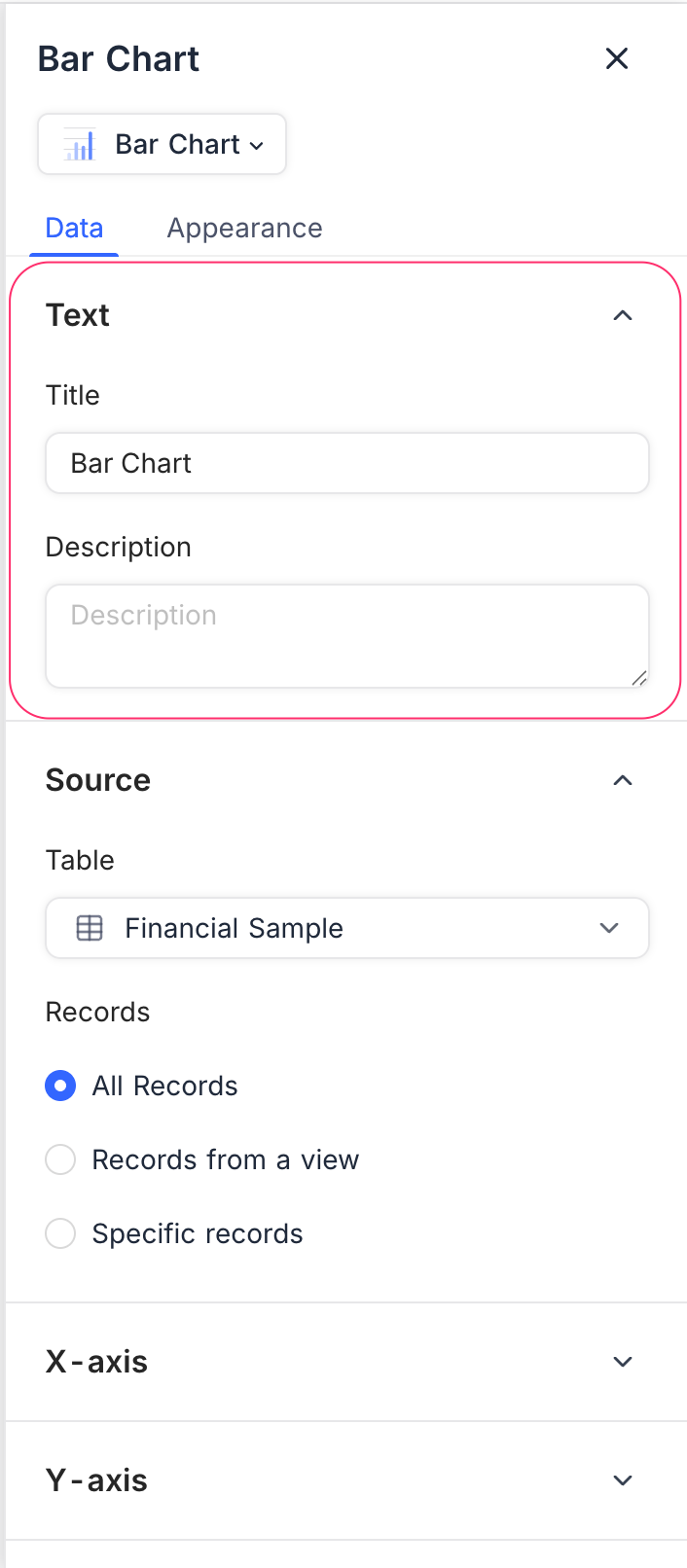
Task: Open the Financial Sample table dropdown
Action: click(x=346, y=928)
